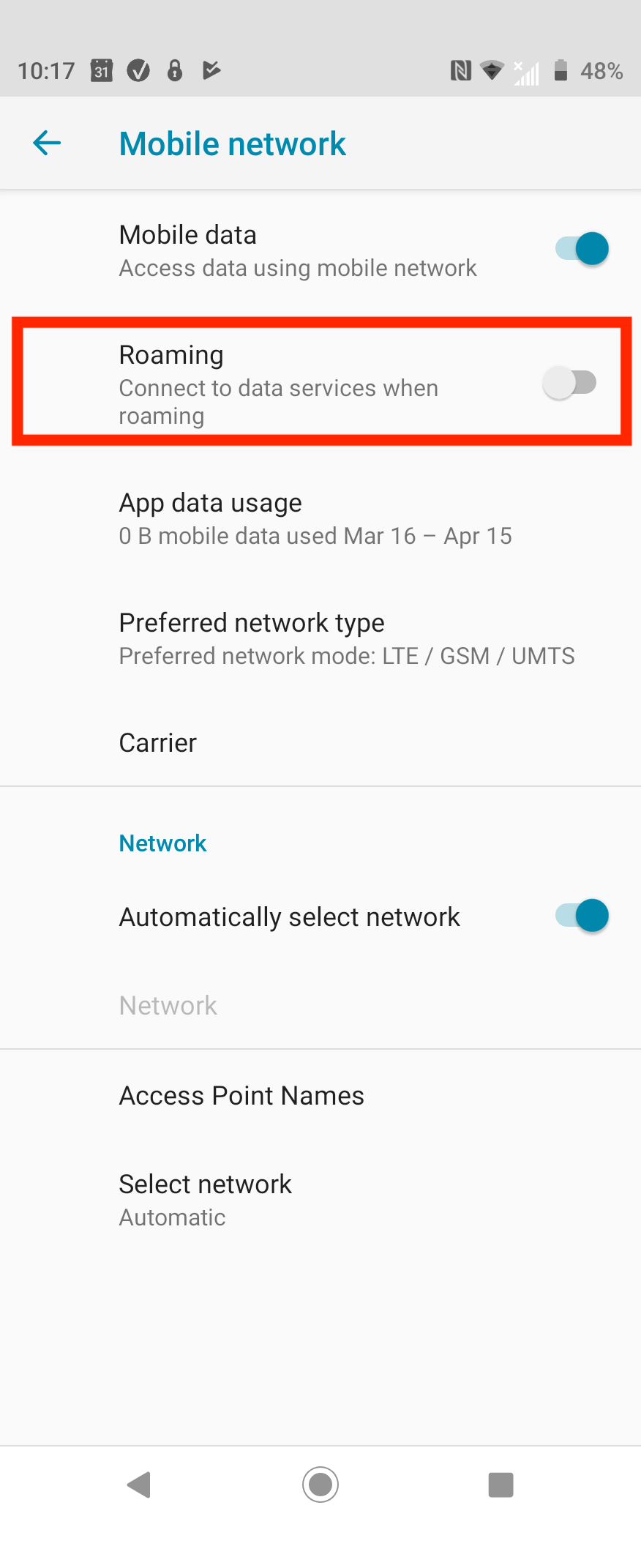
Task: Tap the lock-shaped notification icon
Action: click(x=174, y=70)
